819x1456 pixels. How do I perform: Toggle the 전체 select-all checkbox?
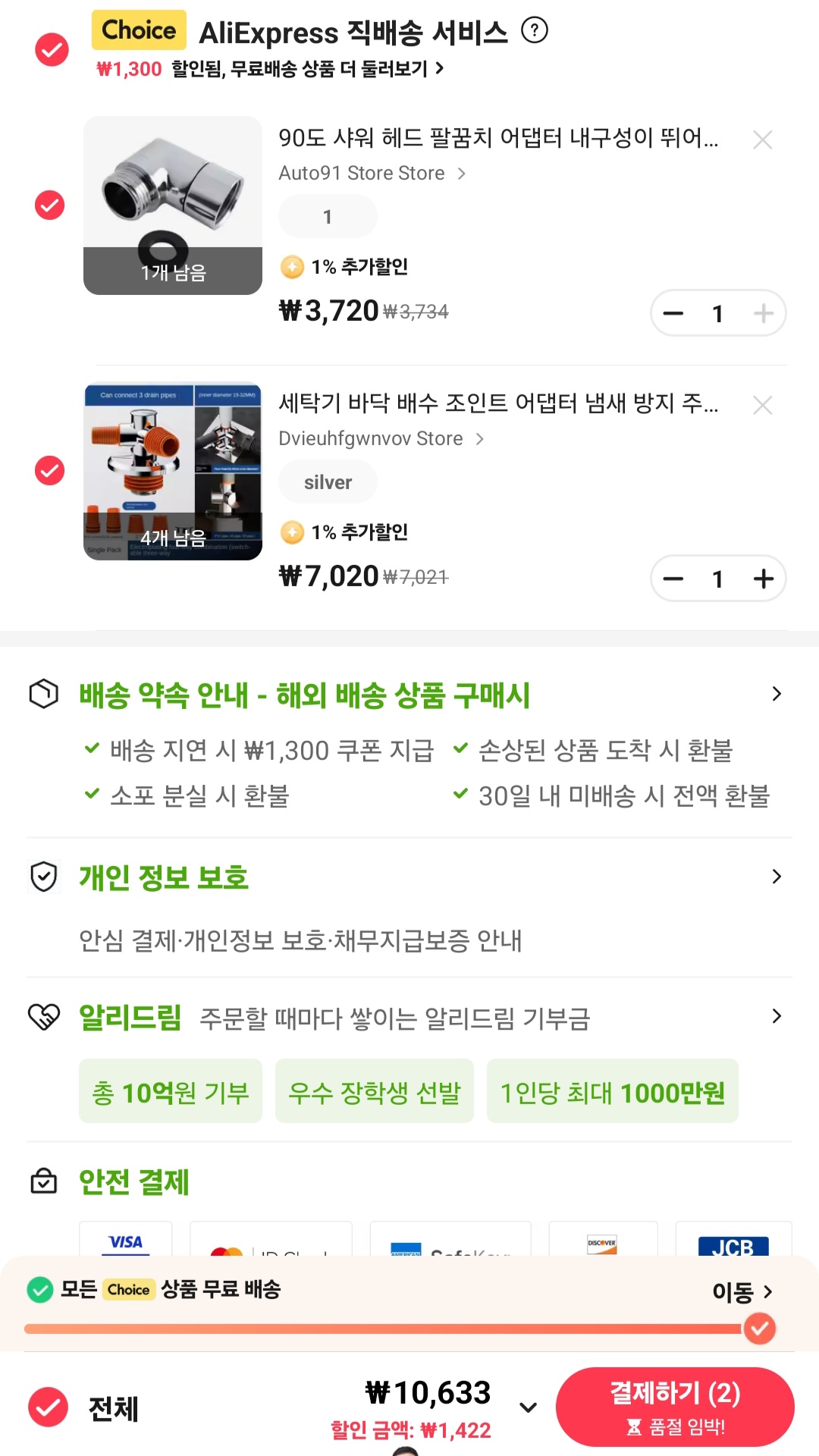(49, 1407)
